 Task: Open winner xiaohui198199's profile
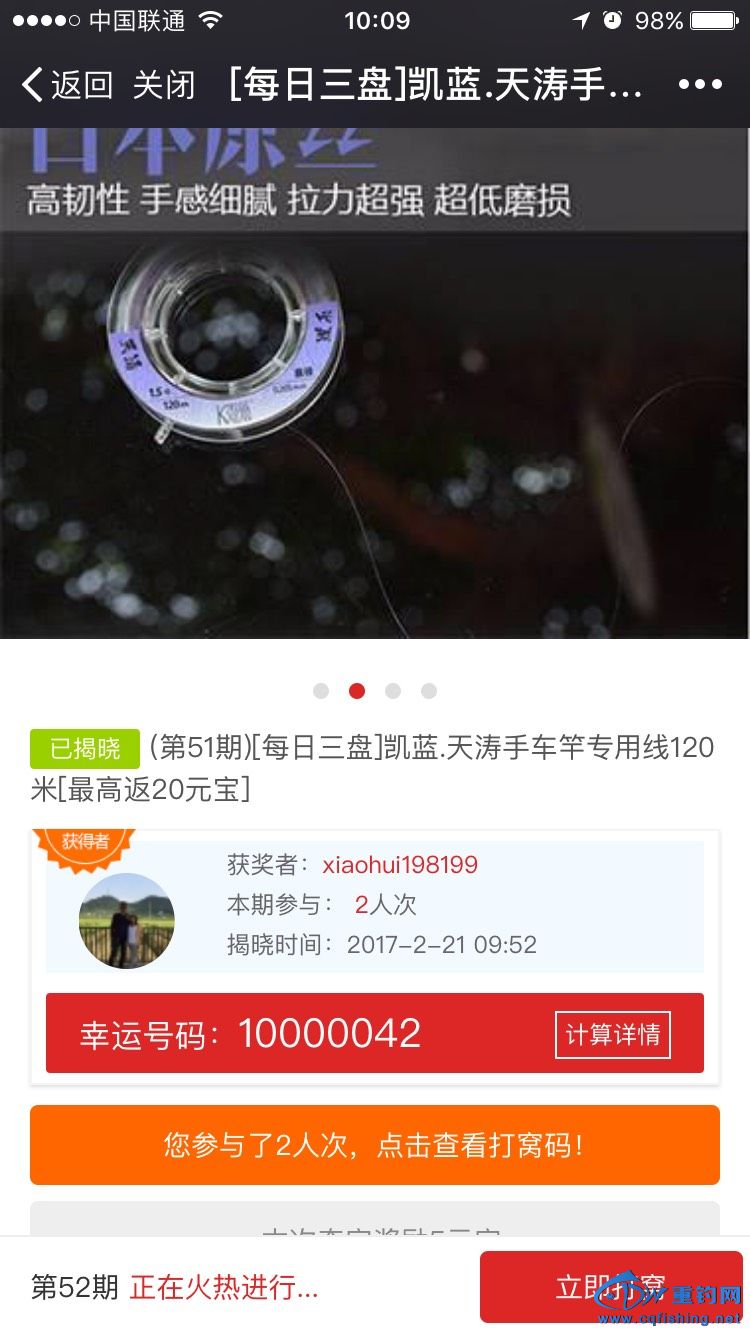coord(400,865)
